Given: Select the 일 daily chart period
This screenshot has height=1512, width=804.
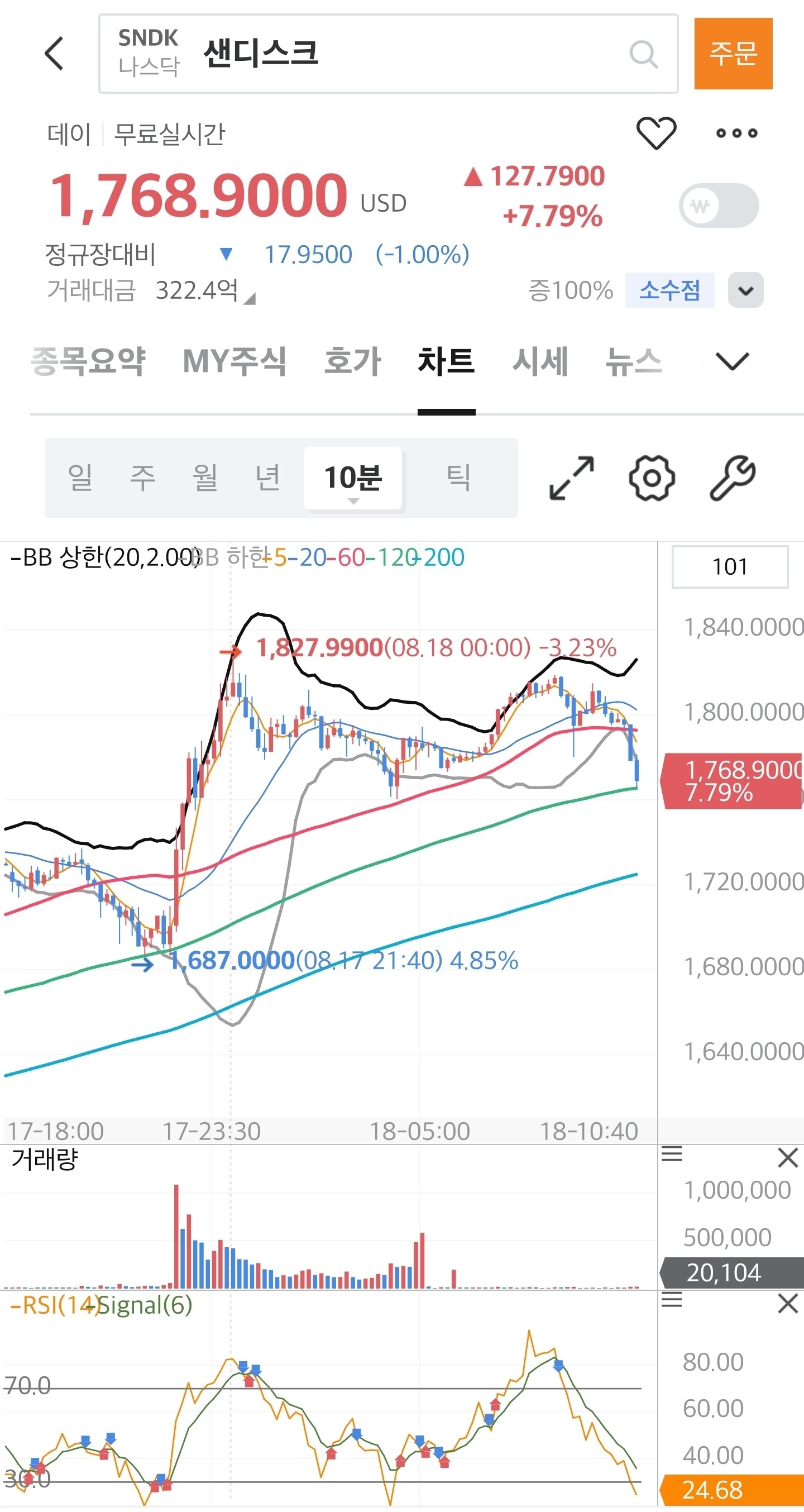Looking at the screenshot, I should (80, 477).
